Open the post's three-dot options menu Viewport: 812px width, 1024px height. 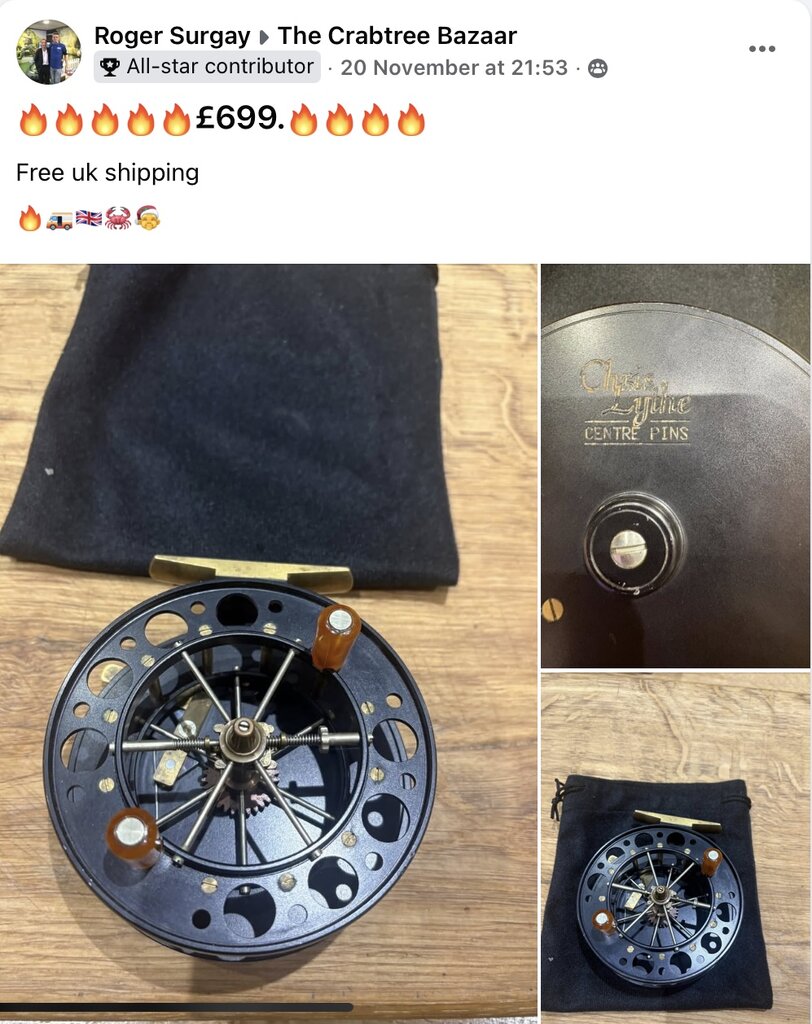(762, 49)
